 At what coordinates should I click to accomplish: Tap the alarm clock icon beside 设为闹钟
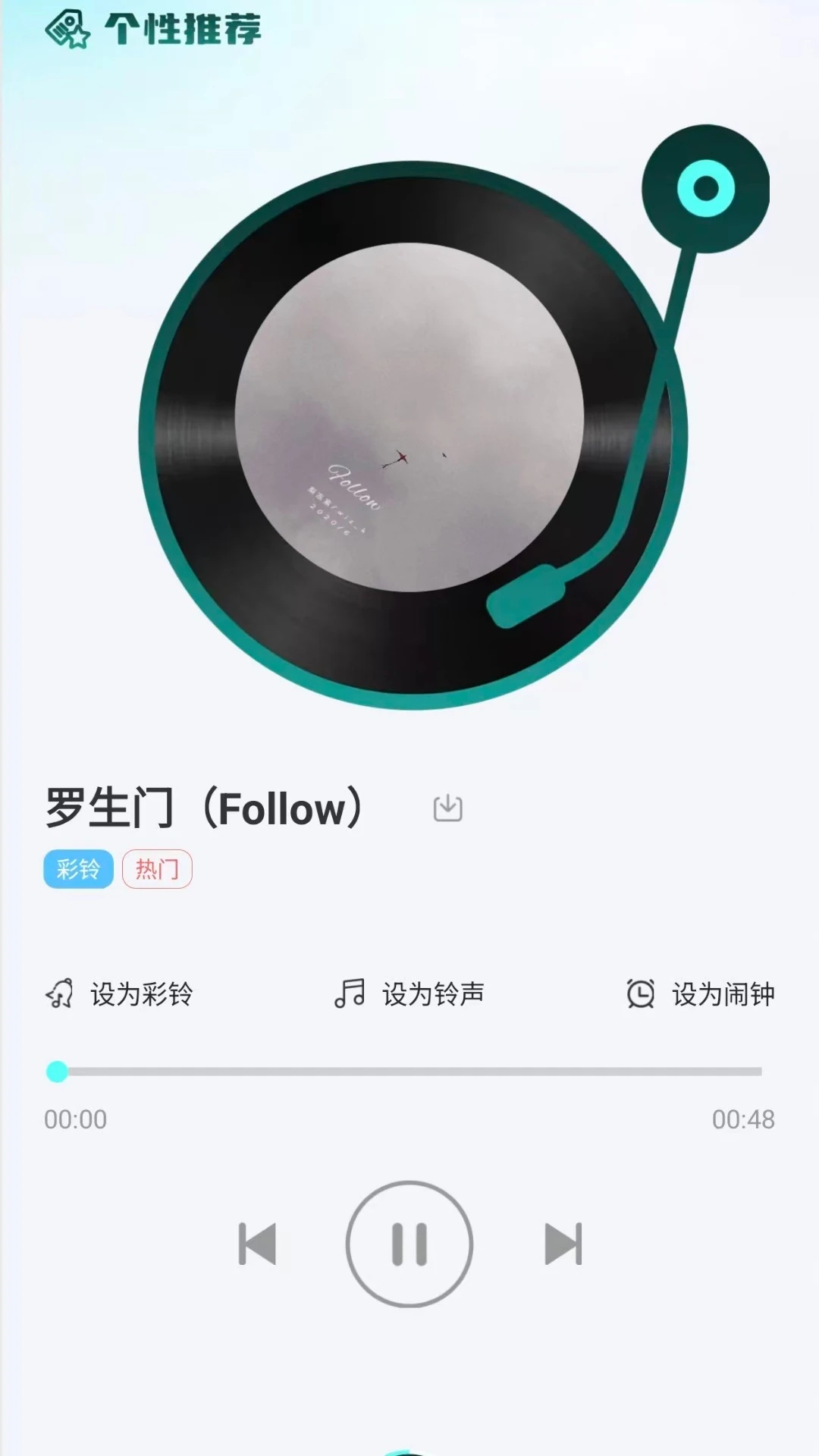pos(641,993)
